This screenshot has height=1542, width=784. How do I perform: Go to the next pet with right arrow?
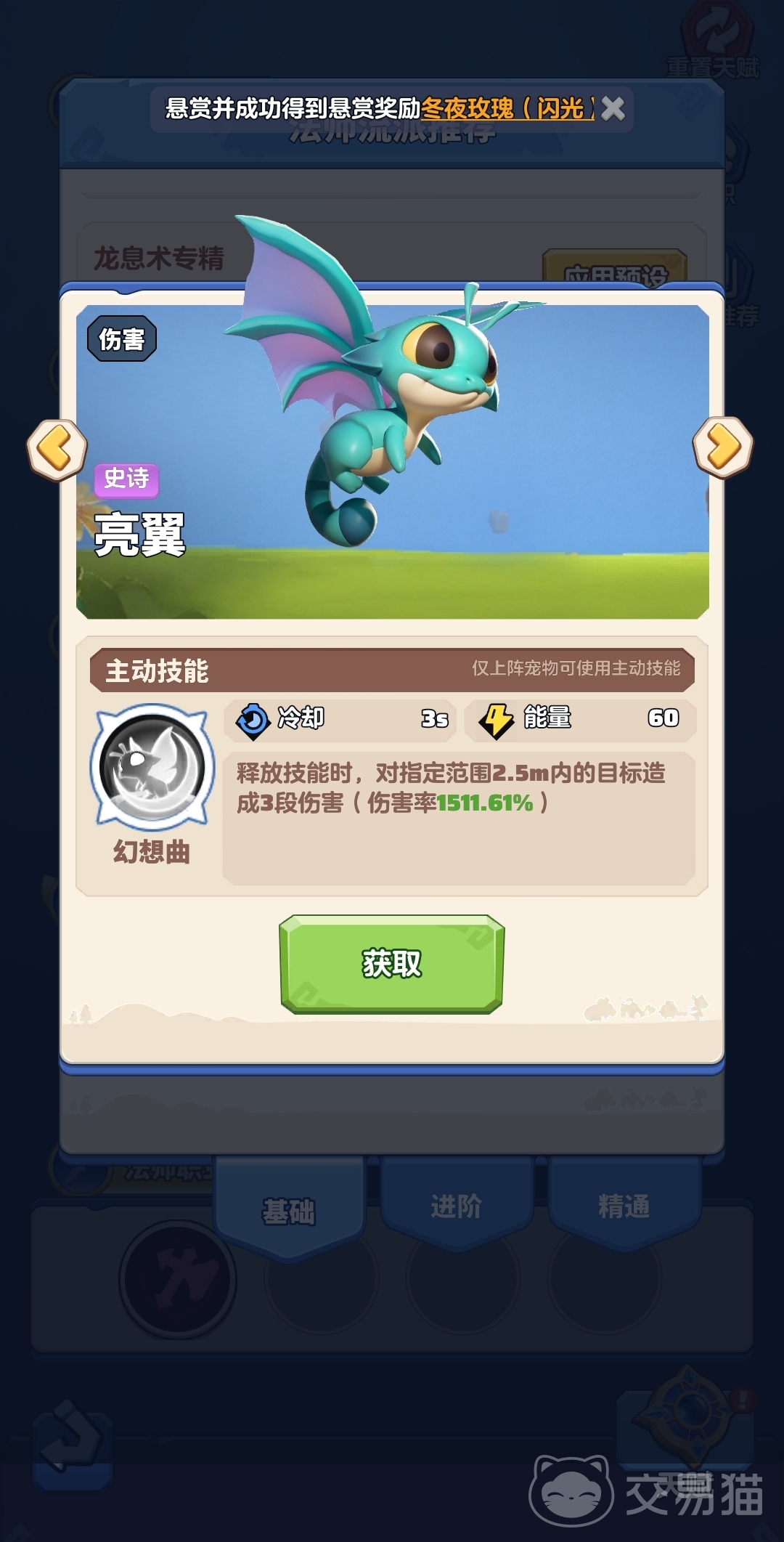click(x=722, y=447)
